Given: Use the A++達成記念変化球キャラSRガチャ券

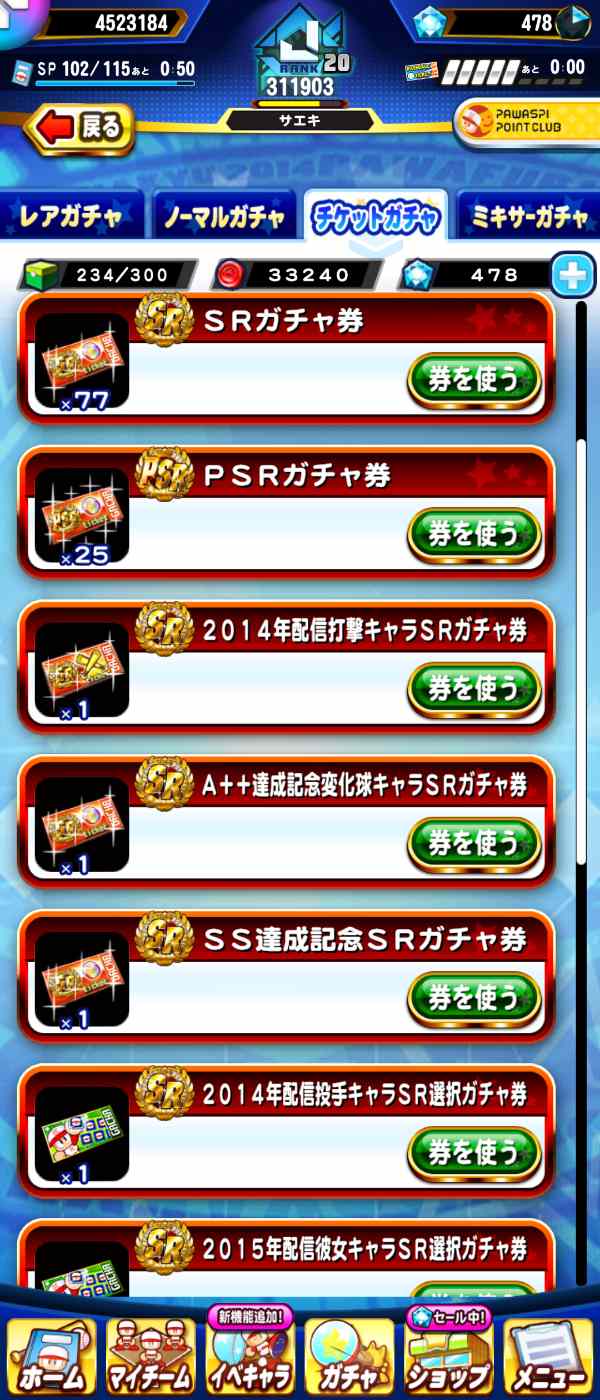Looking at the screenshot, I should [473, 844].
